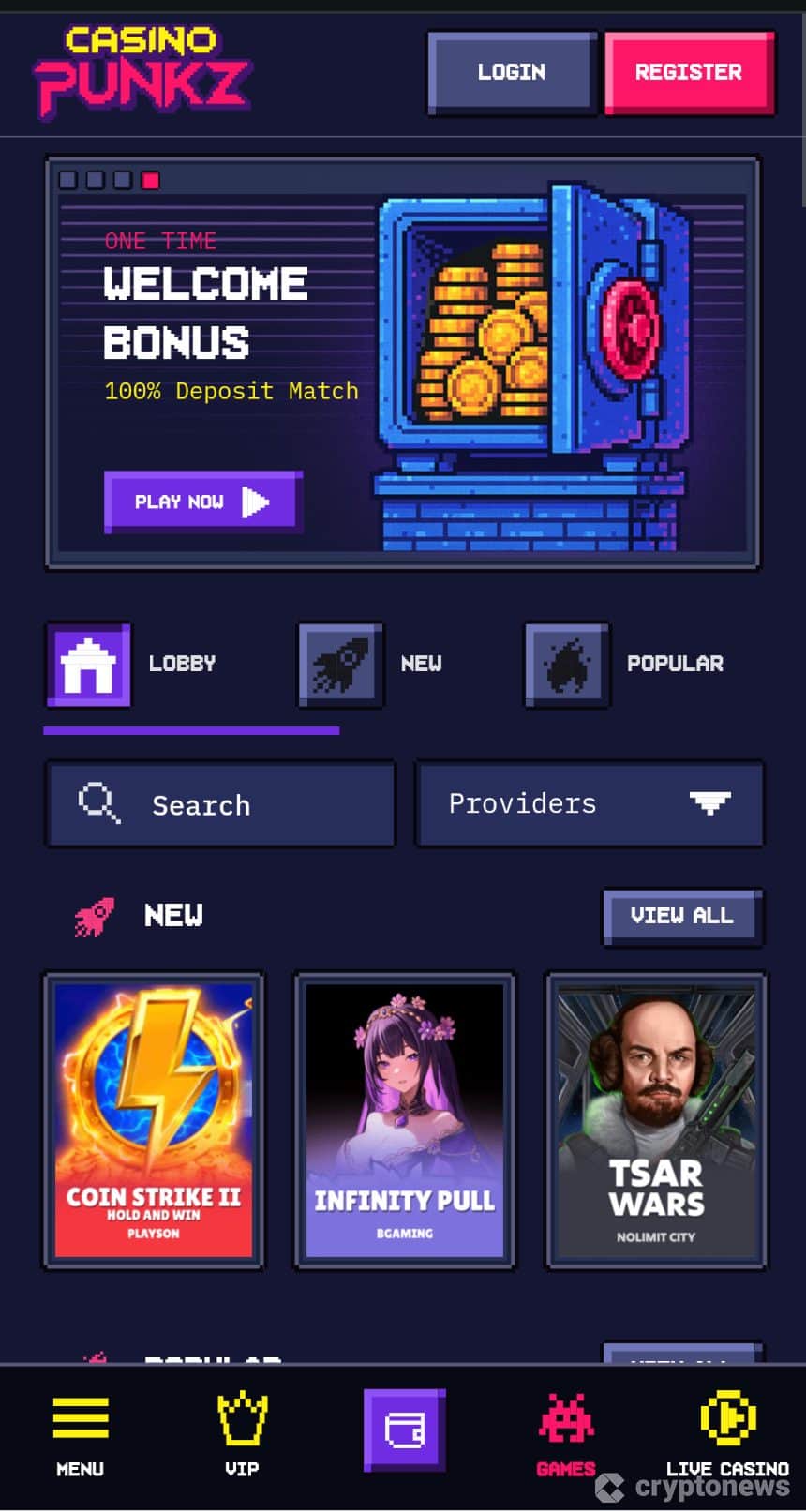Open the Coin Strike II game

coord(154,1120)
